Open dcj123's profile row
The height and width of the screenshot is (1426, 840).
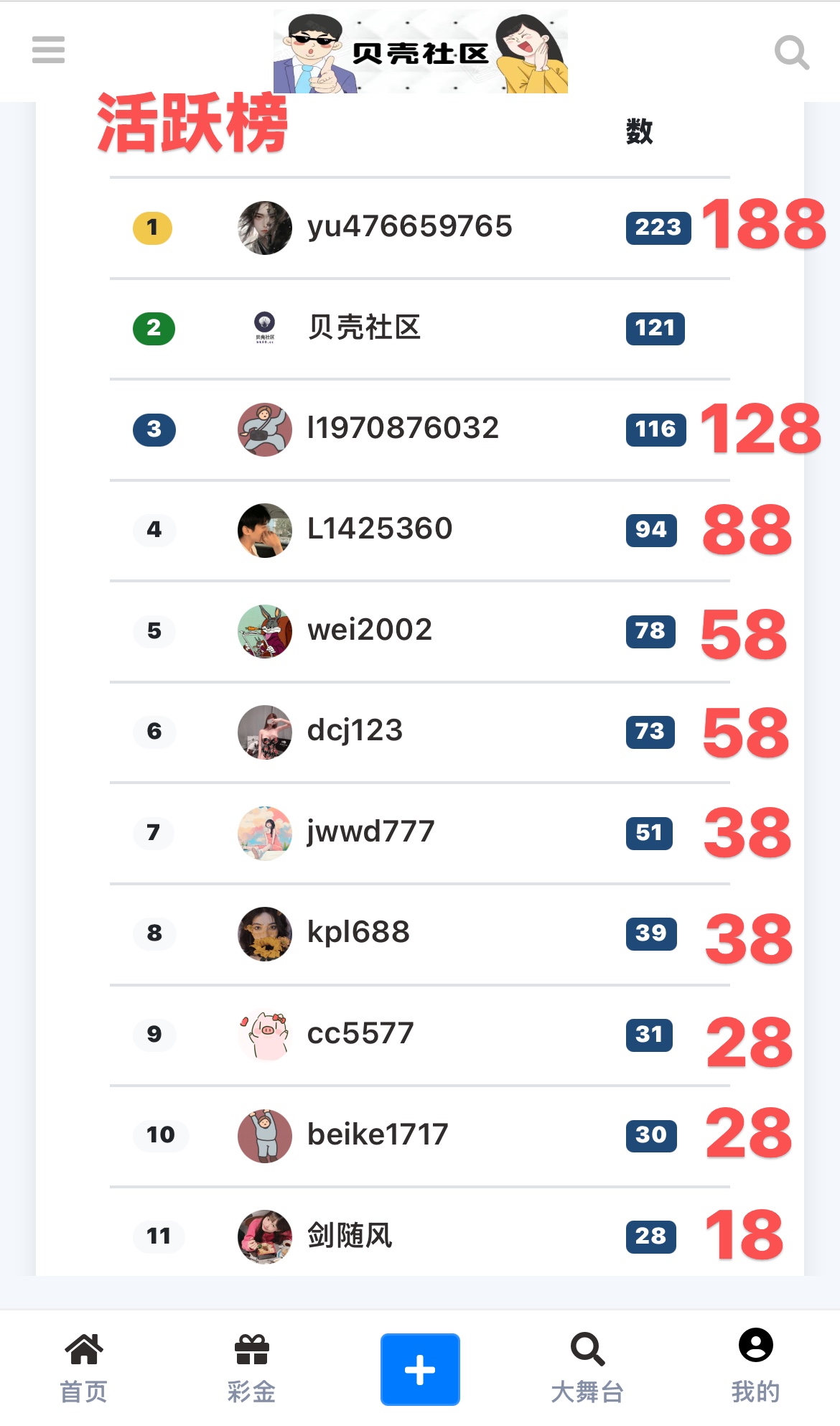point(355,731)
